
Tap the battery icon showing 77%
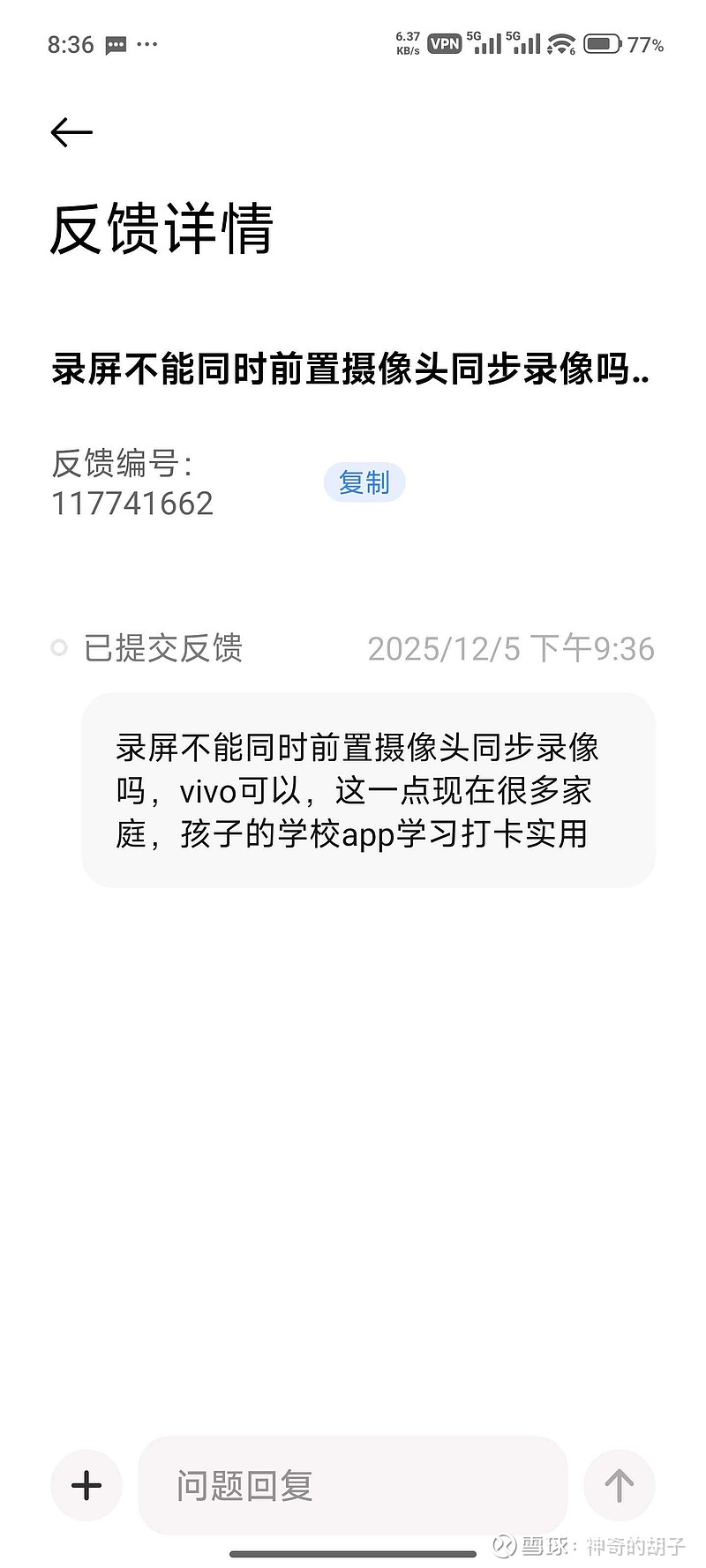[605, 41]
